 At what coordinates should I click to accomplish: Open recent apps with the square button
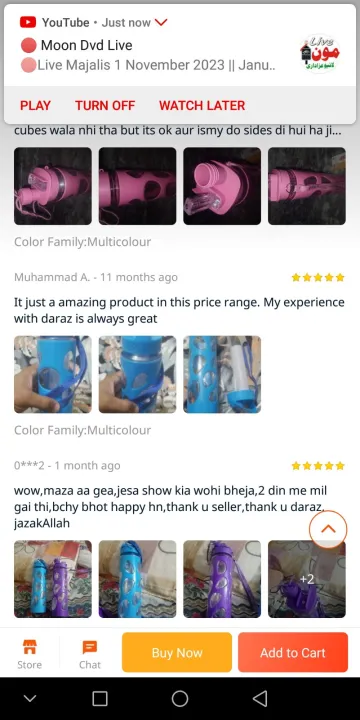coord(100,699)
